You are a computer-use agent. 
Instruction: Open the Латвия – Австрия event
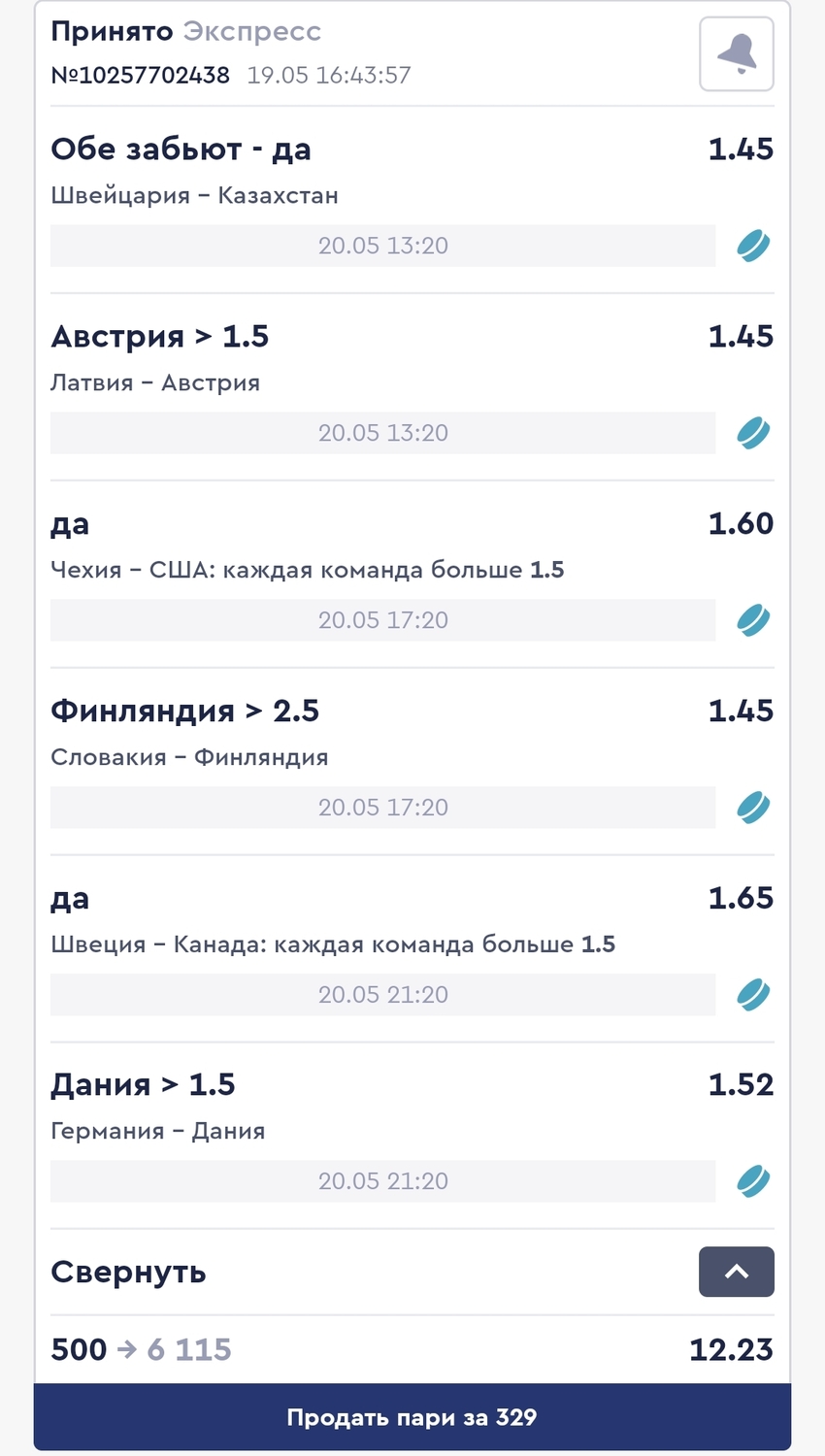(155, 382)
